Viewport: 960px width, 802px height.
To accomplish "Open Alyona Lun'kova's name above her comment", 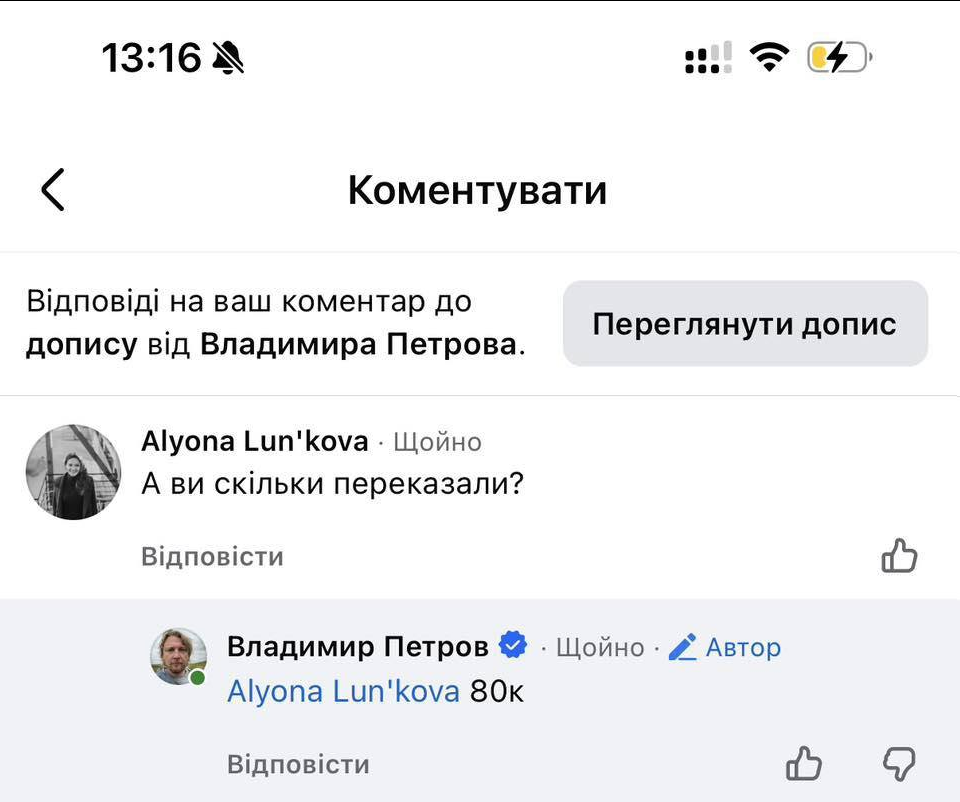I will point(255,441).
